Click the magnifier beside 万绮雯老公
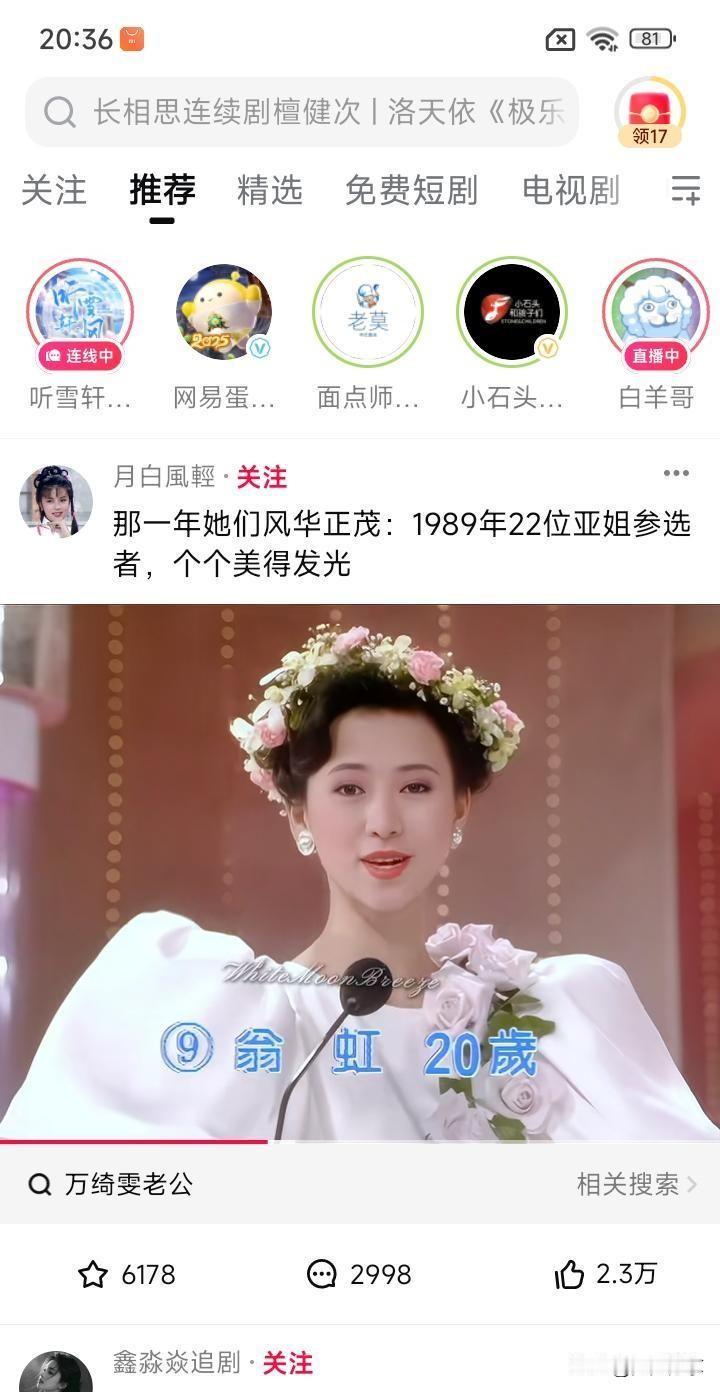Viewport: 720px width, 1392px height. click(40, 1185)
